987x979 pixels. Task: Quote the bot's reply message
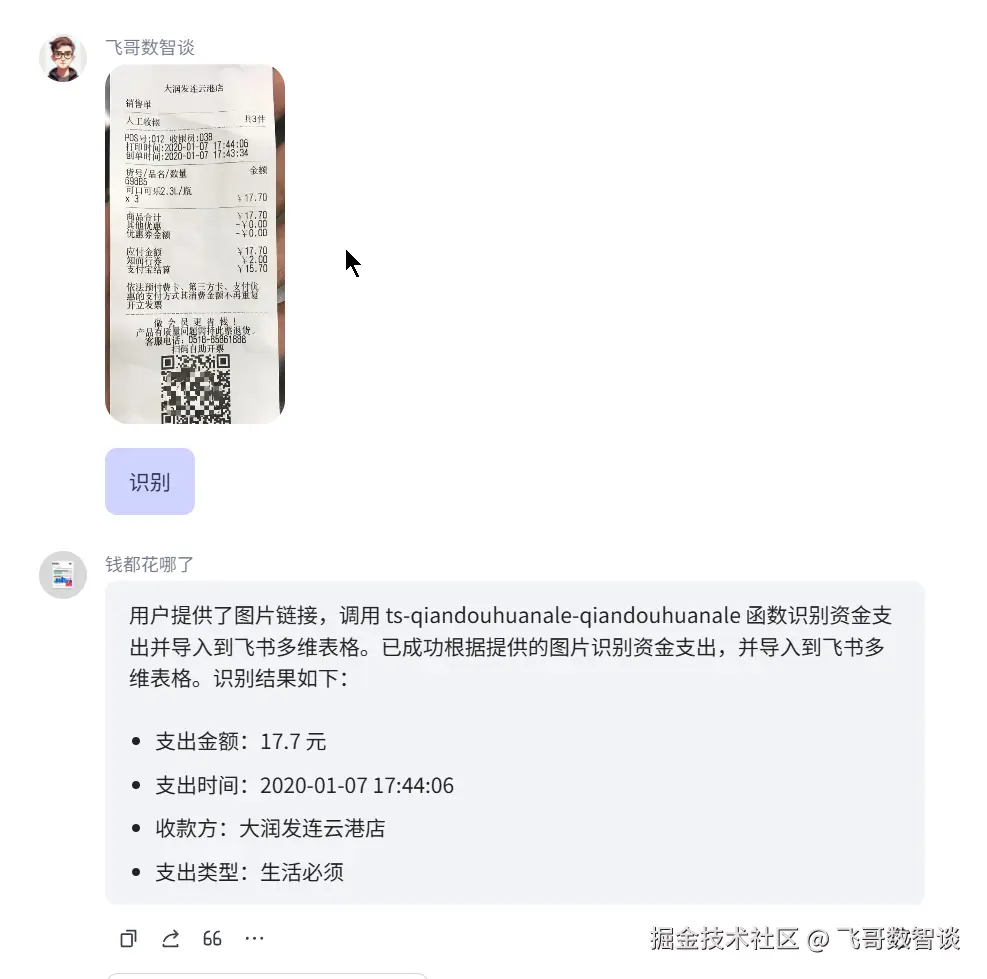coord(212,939)
